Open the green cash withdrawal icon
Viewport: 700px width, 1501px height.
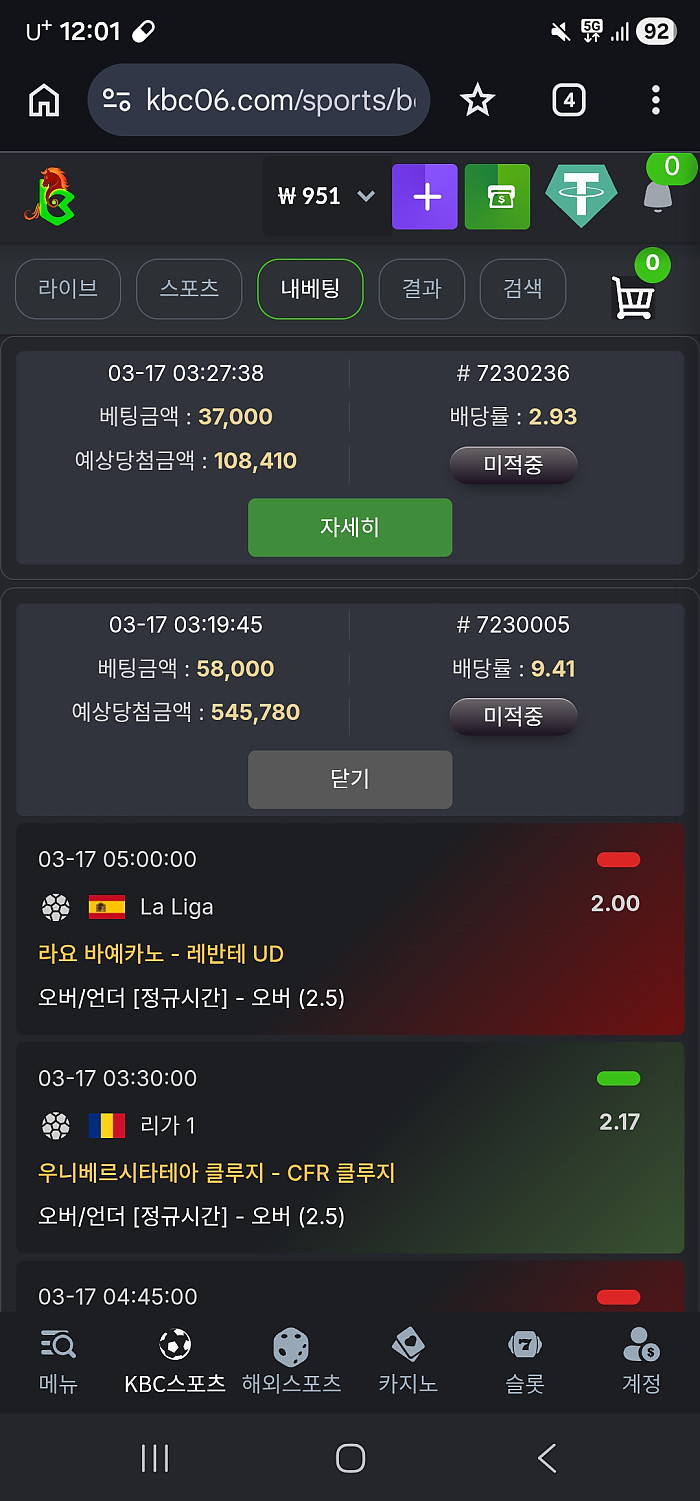(x=497, y=197)
